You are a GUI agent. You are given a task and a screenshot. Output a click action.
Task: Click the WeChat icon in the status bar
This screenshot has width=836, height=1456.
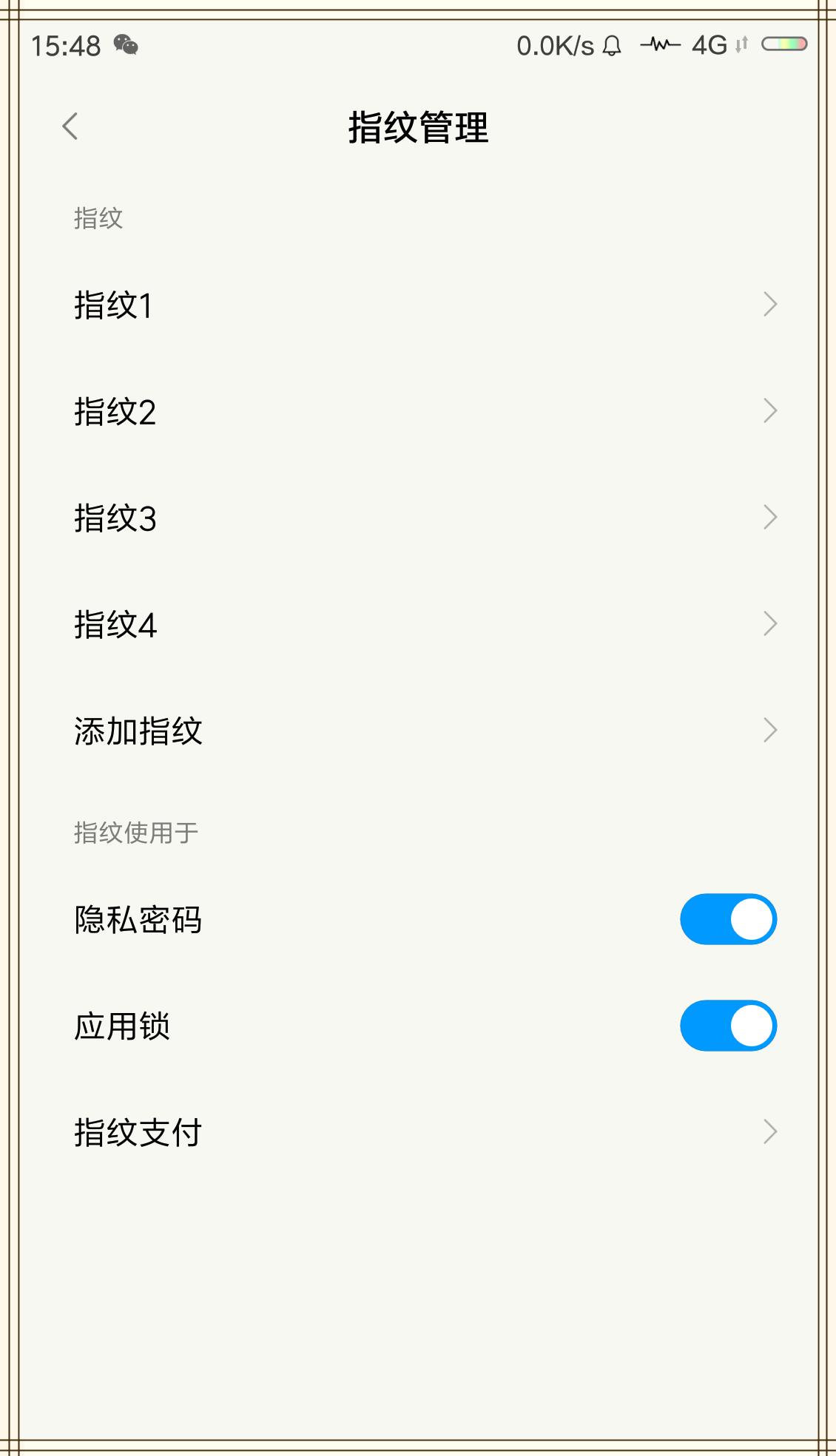point(124,45)
